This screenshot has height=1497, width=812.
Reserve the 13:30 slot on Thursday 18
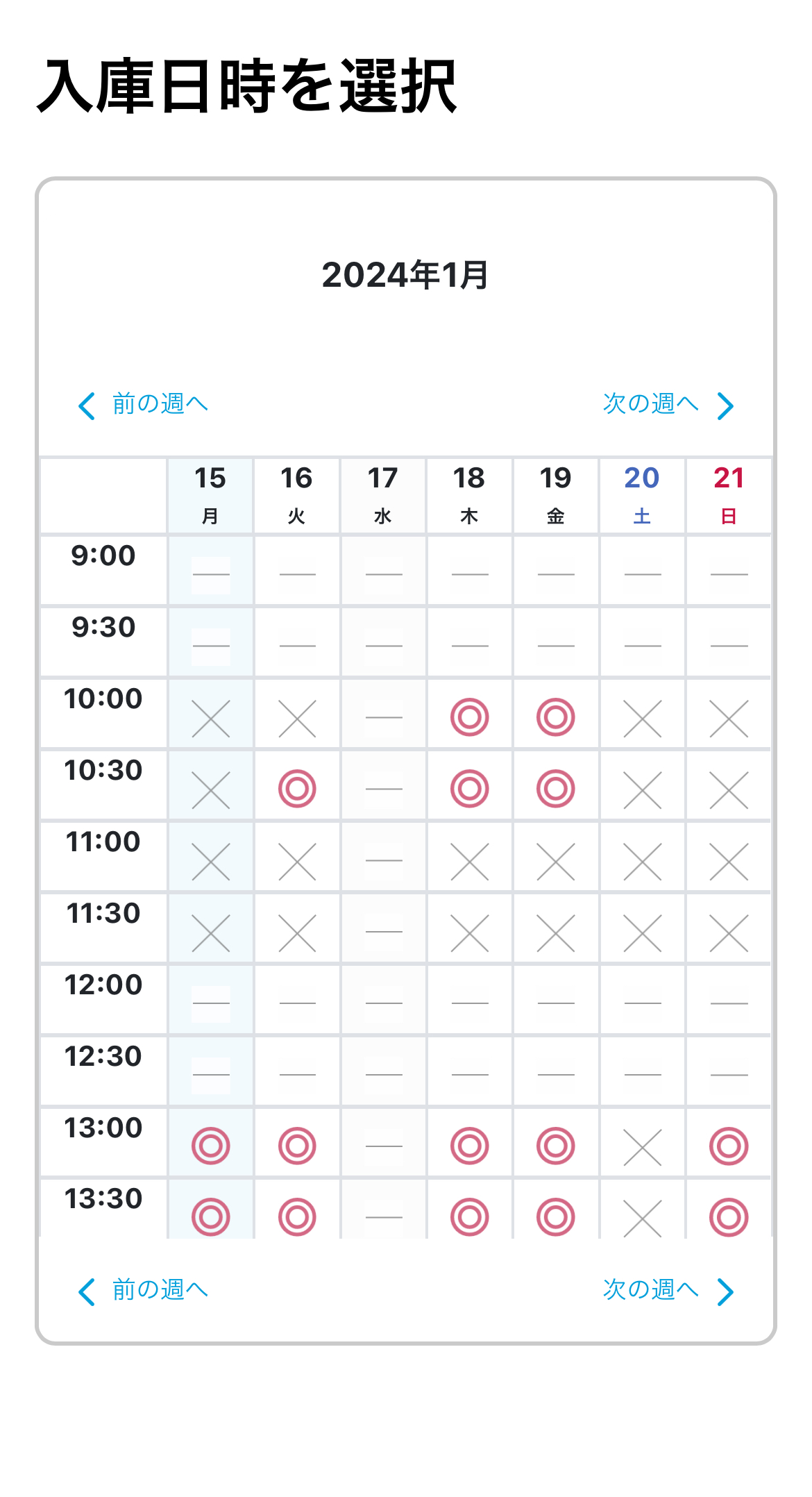tap(470, 1216)
